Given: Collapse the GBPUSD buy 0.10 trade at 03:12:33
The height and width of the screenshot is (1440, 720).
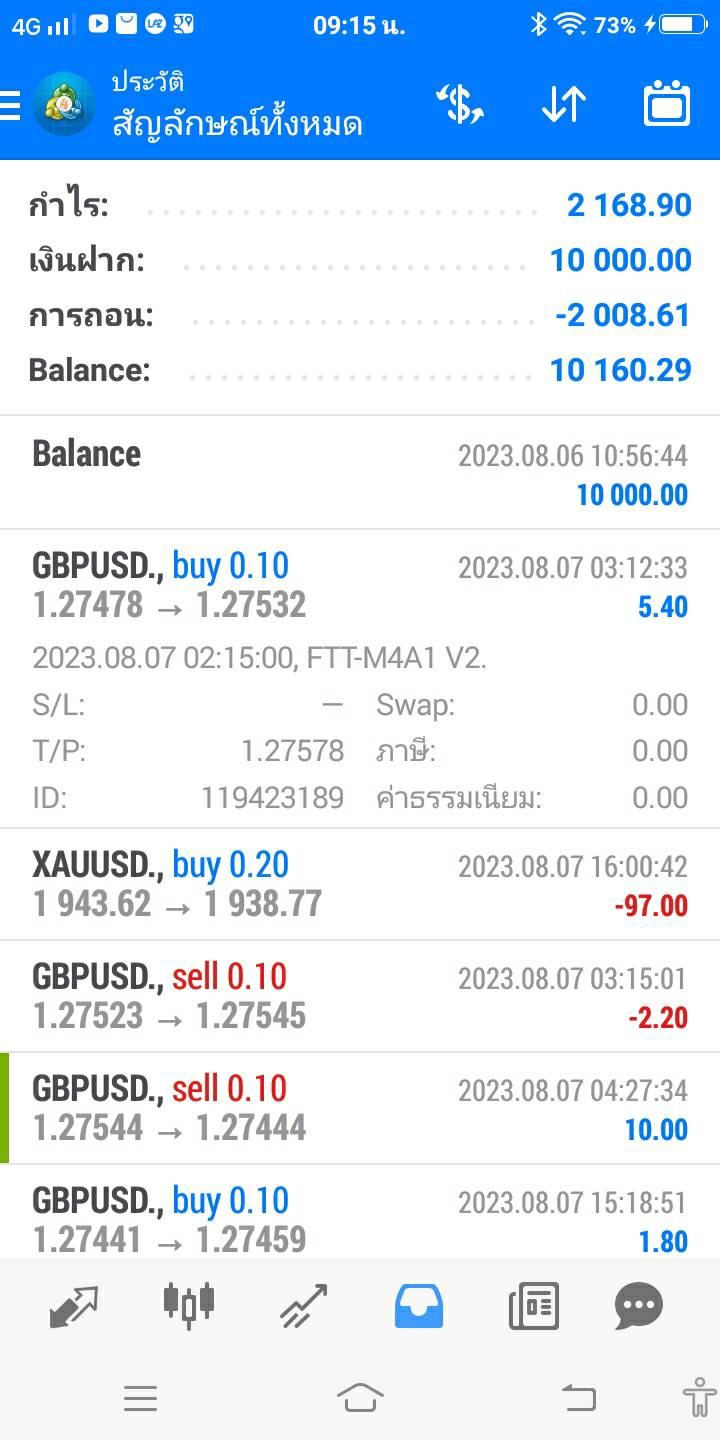Looking at the screenshot, I should click(360, 679).
